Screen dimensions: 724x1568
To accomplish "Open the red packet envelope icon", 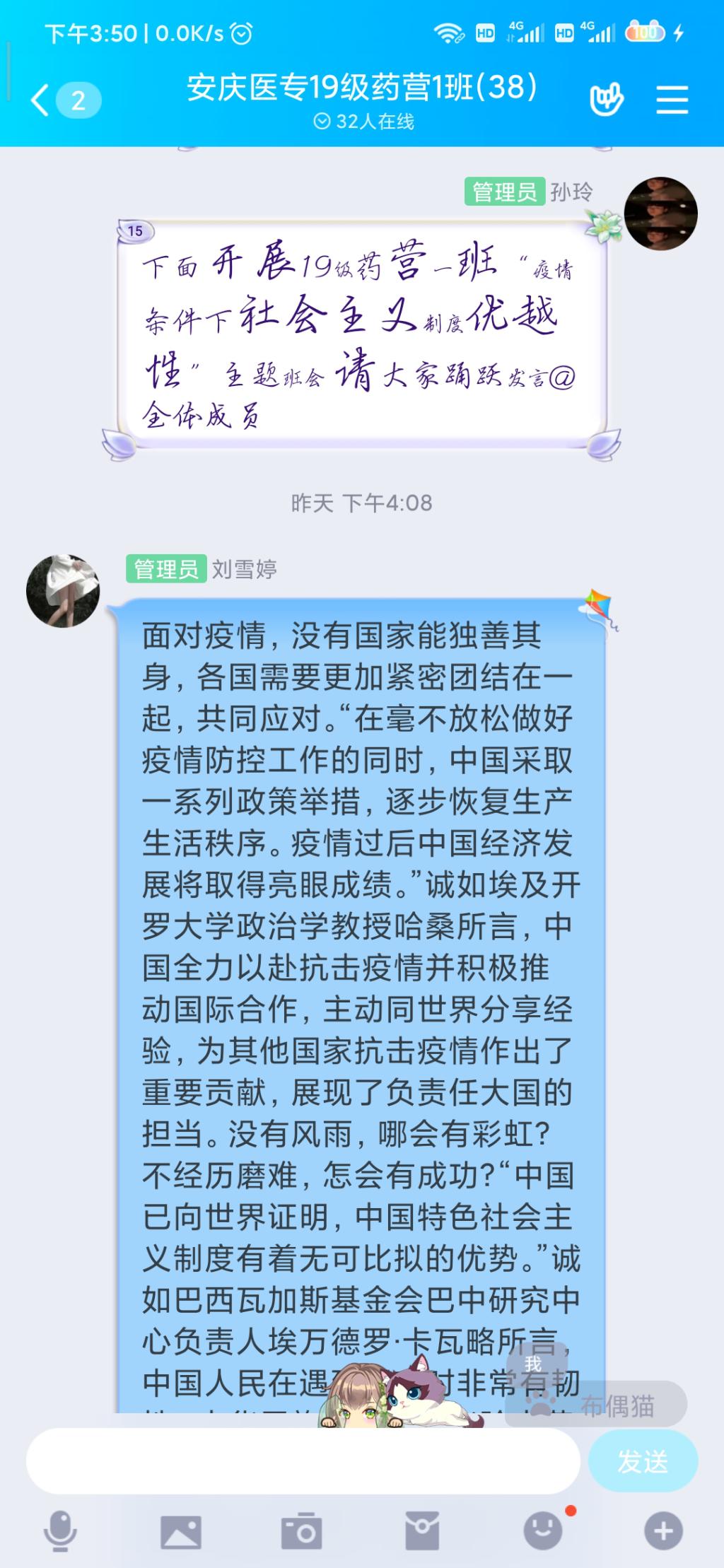I will pos(422,1532).
